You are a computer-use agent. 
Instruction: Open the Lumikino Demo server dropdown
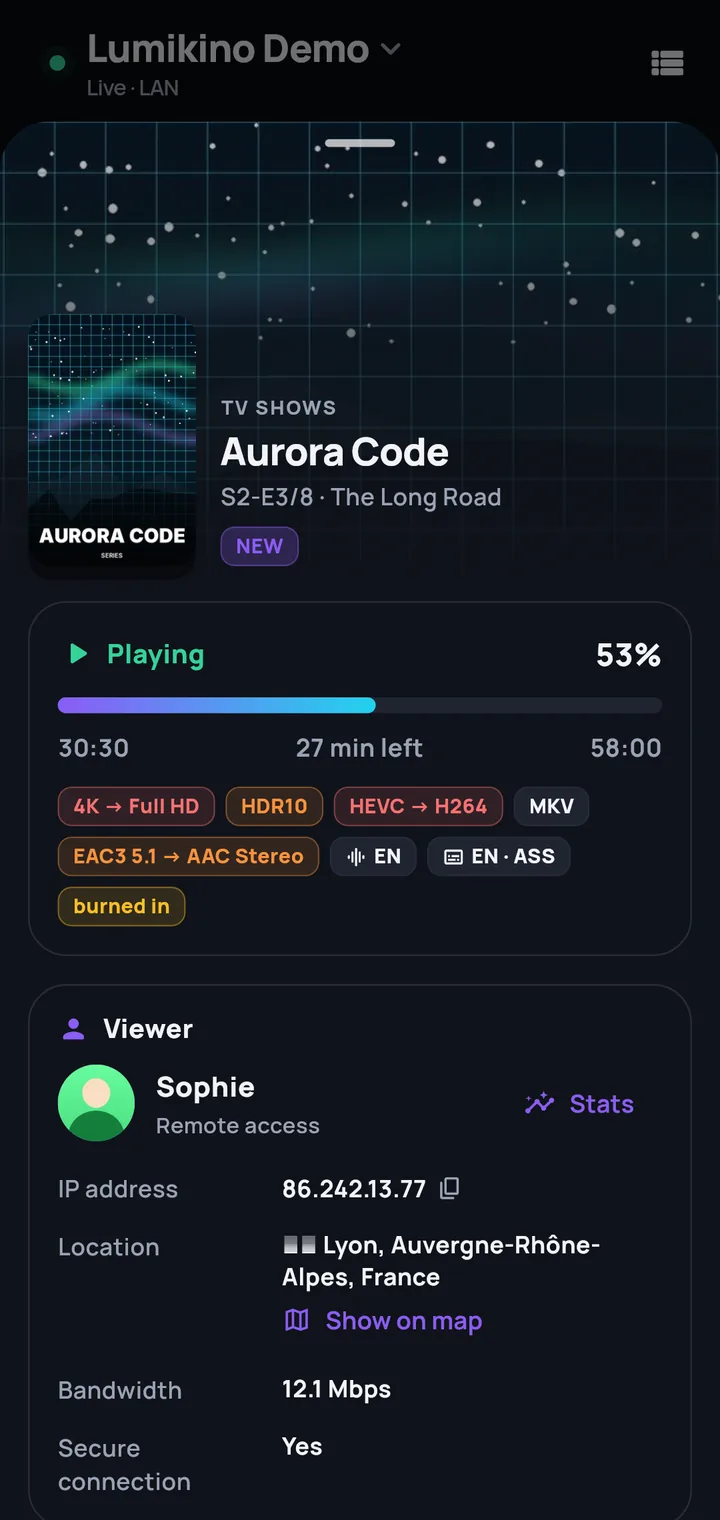(243, 49)
